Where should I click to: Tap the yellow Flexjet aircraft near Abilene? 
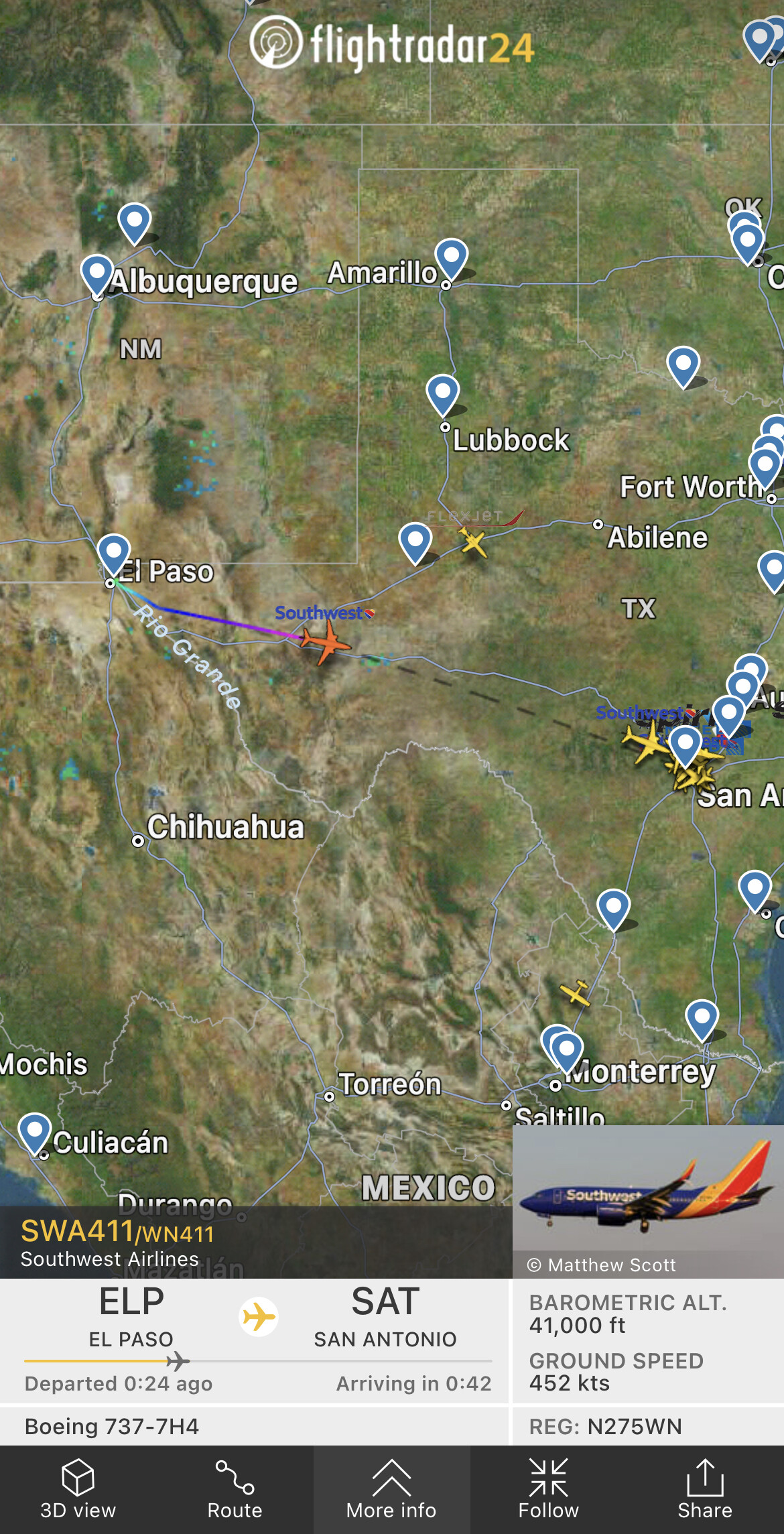[x=474, y=542]
